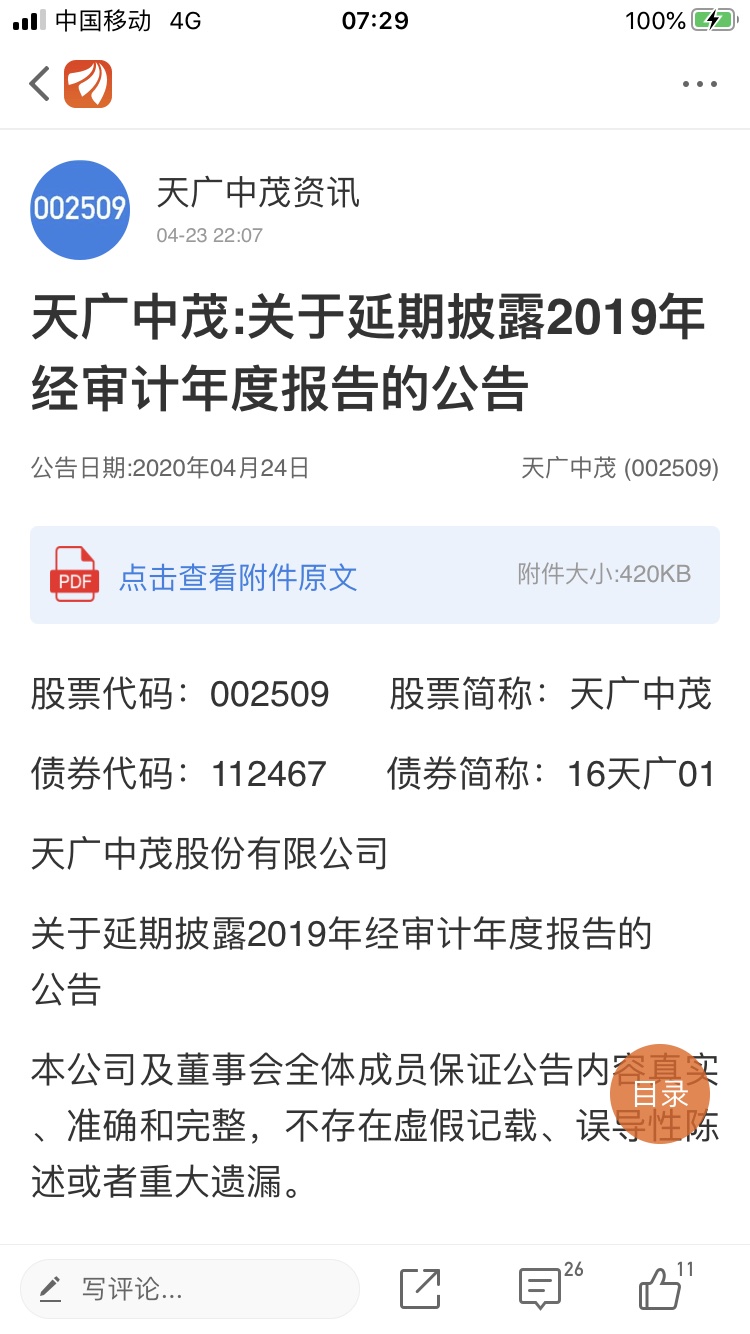This screenshot has height=1334, width=750.
Task: Go back using the top-left arrow
Action: (40, 84)
